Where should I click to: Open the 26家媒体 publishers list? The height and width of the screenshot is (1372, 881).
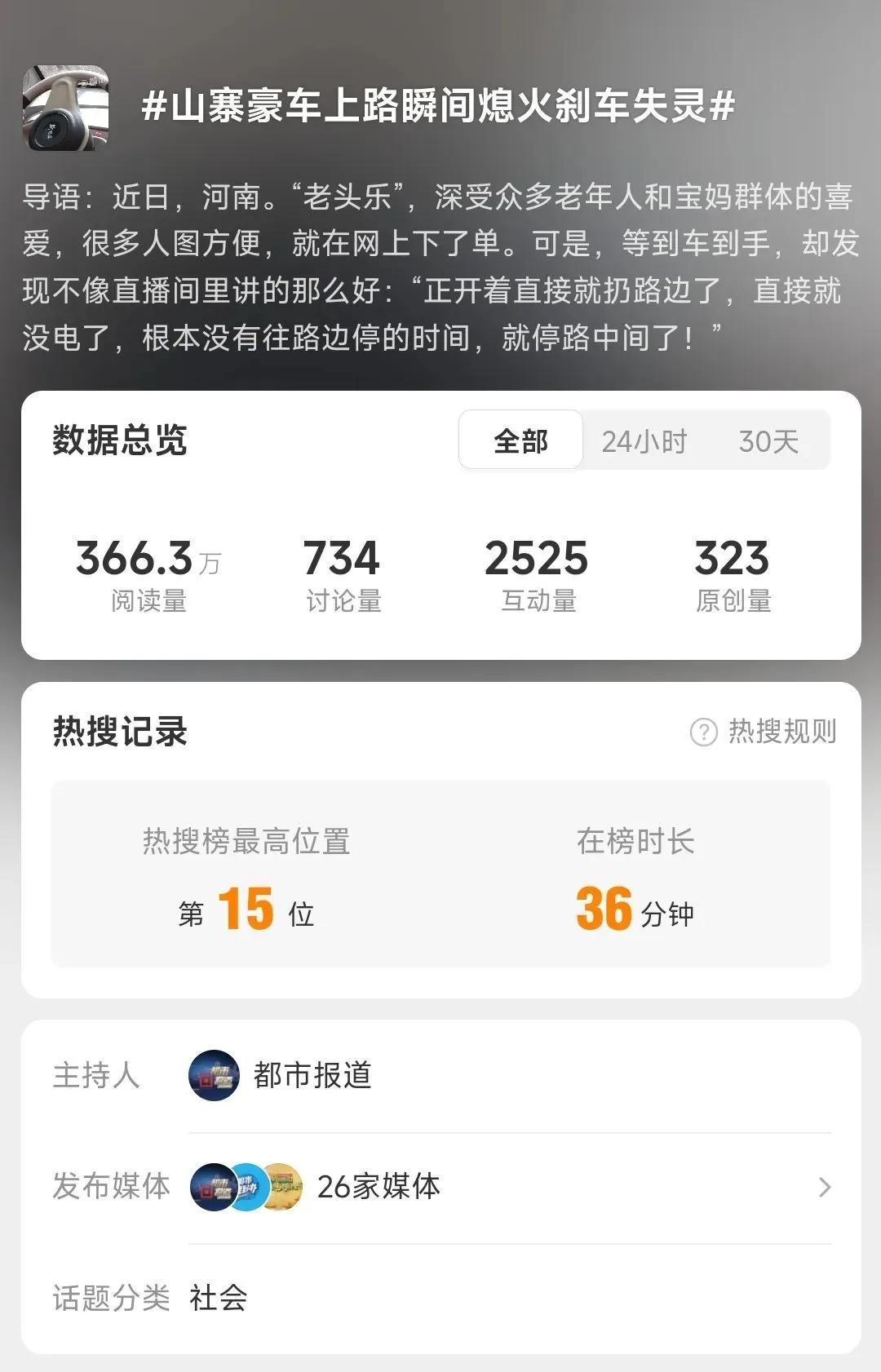point(509,1187)
